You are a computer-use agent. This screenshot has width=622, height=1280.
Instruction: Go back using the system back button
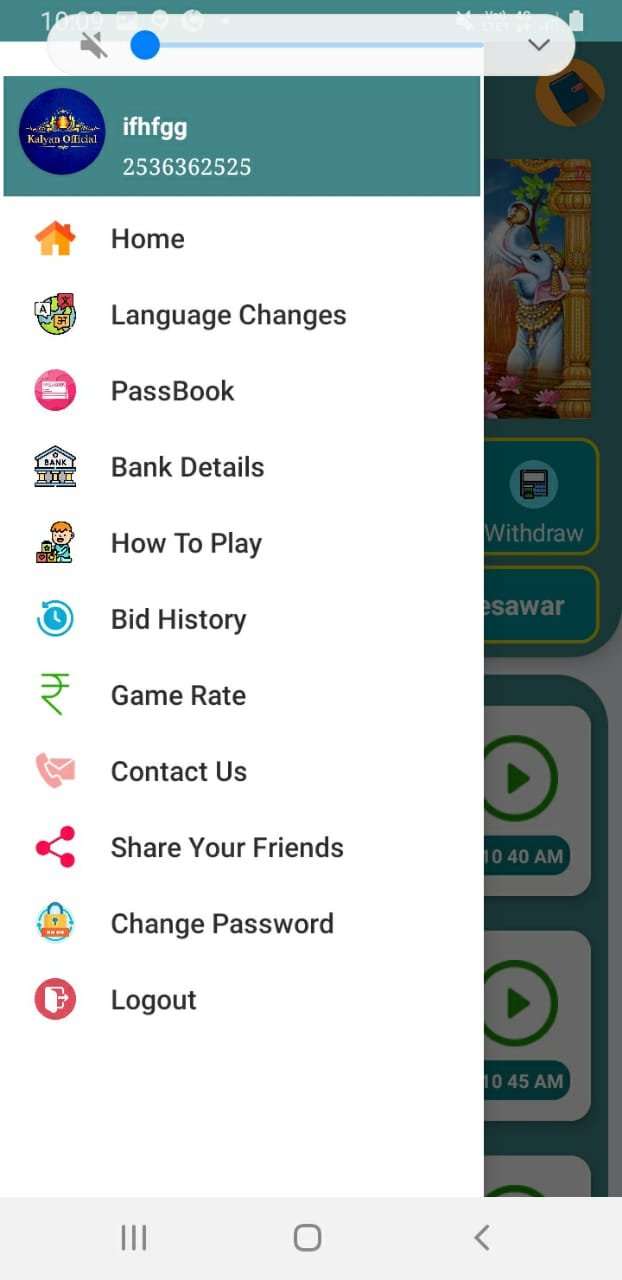[x=481, y=1238]
